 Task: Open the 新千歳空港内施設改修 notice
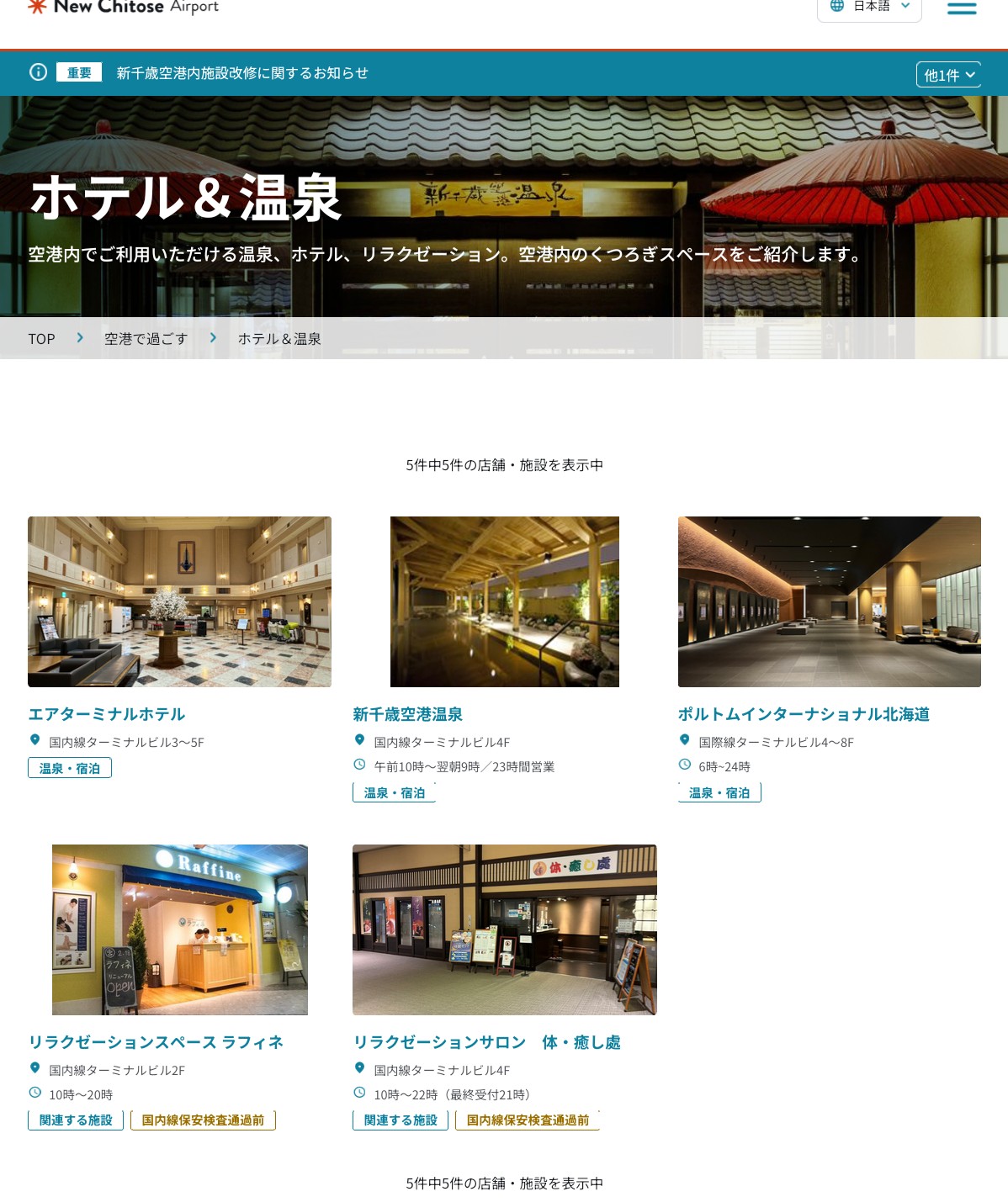coord(242,73)
